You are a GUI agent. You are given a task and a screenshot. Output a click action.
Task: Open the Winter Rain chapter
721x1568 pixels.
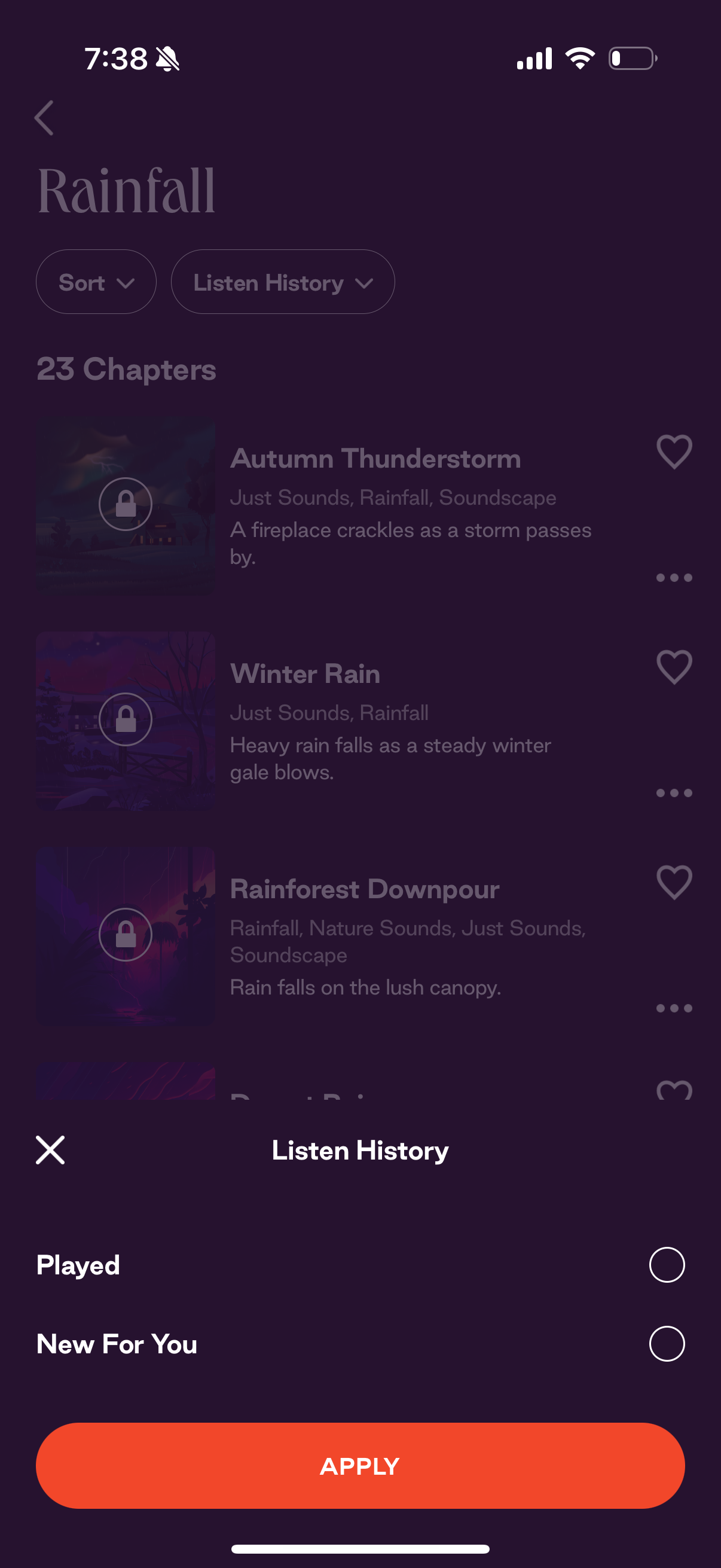tap(305, 674)
